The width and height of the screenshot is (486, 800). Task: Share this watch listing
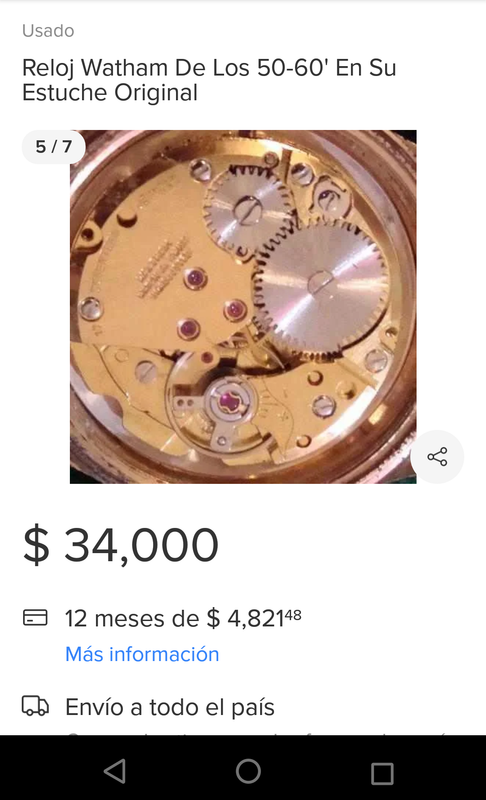click(437, 457)
